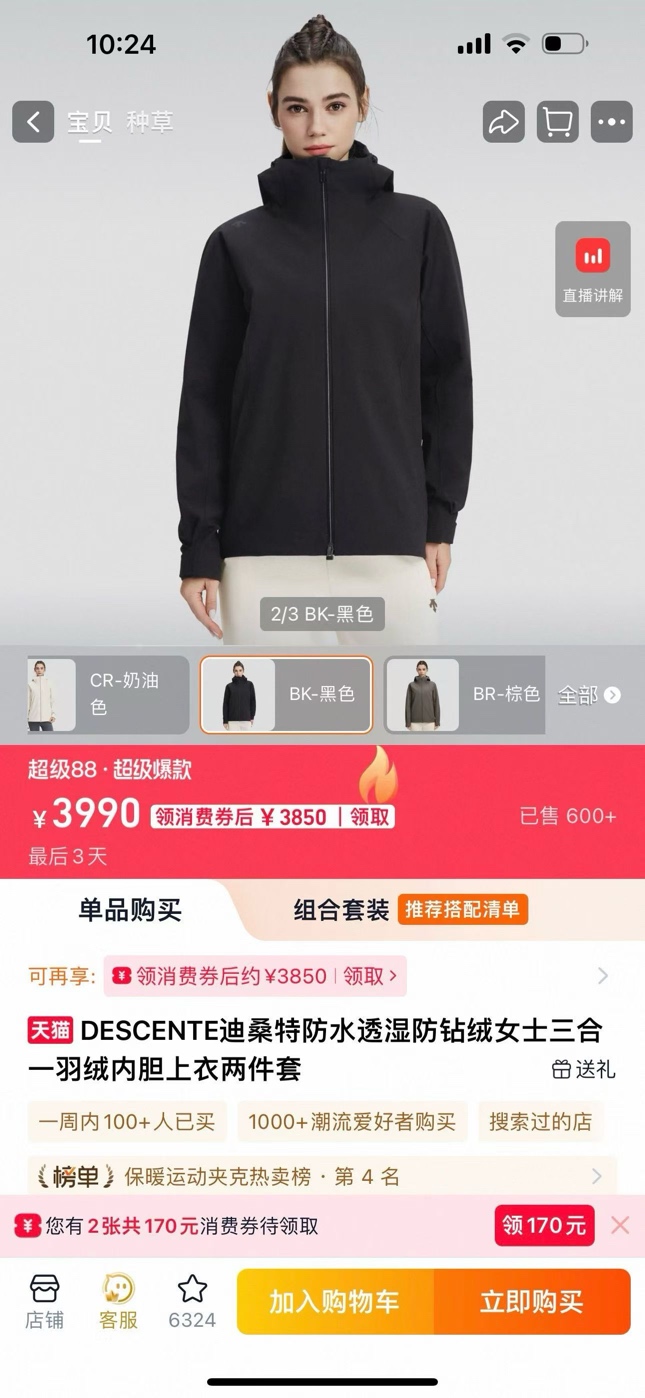The height and width of the screenshot is (1398, 645).
Task: Switch to the 种草 tab
Action: (150, 122)
